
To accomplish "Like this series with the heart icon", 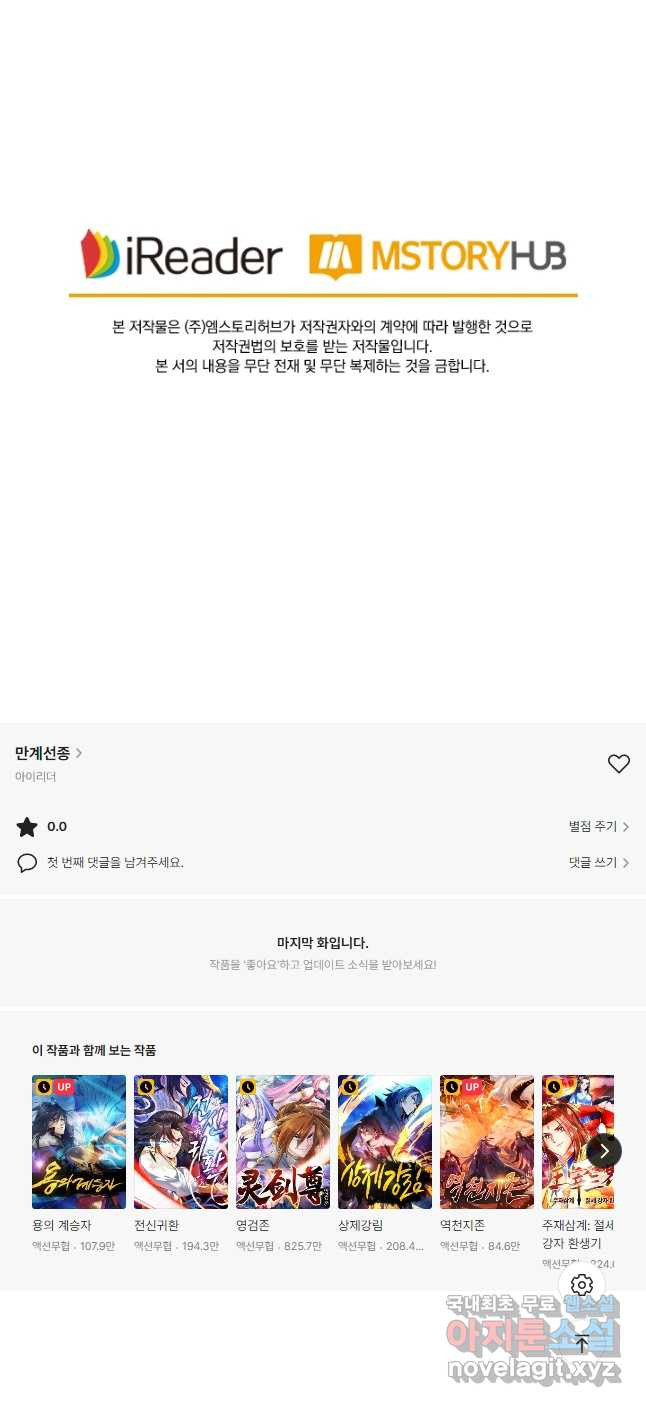I will [618, 764].
